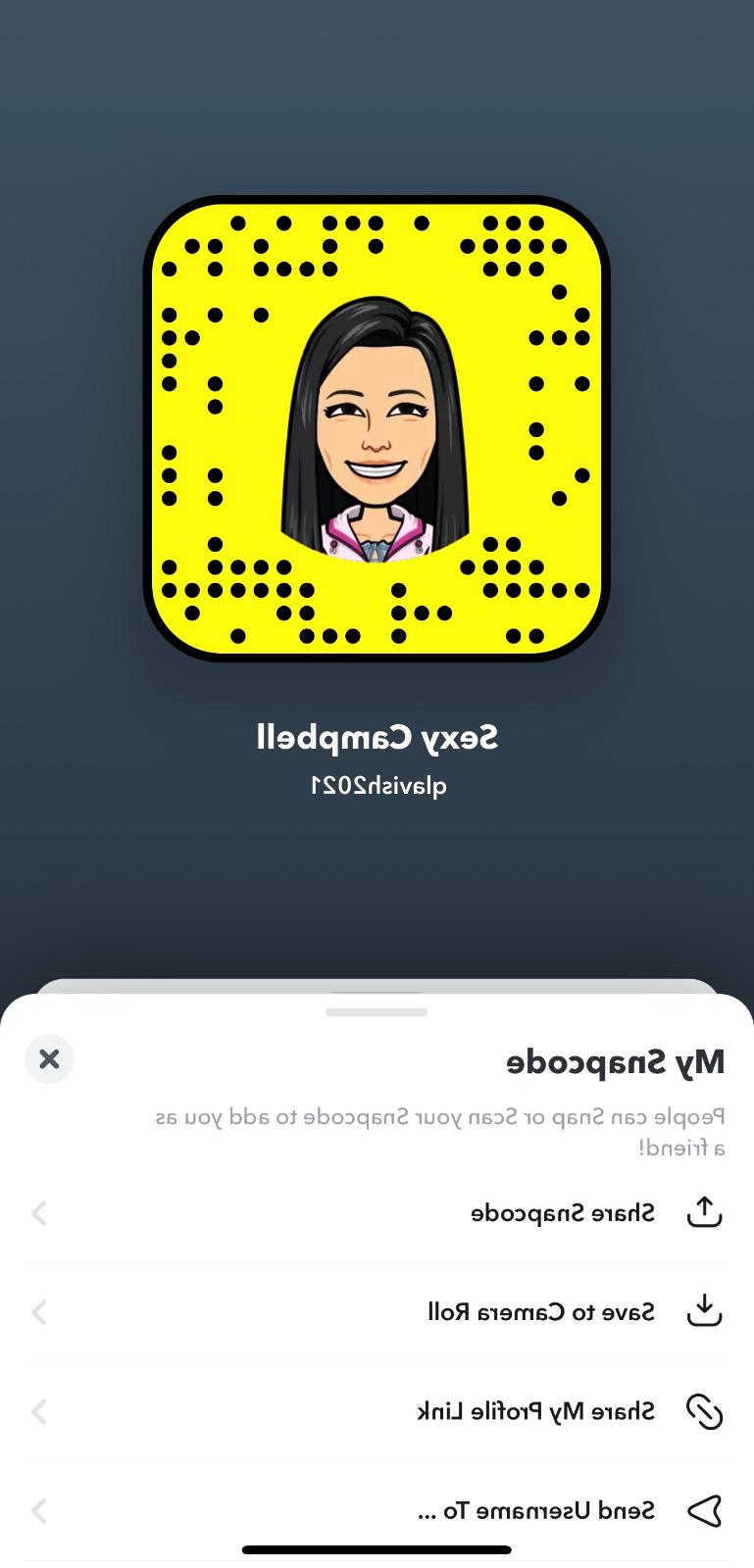This screenshot has width=754, height=1568.
Task: Open Share Snapcode option
Action: point(563,1213)
